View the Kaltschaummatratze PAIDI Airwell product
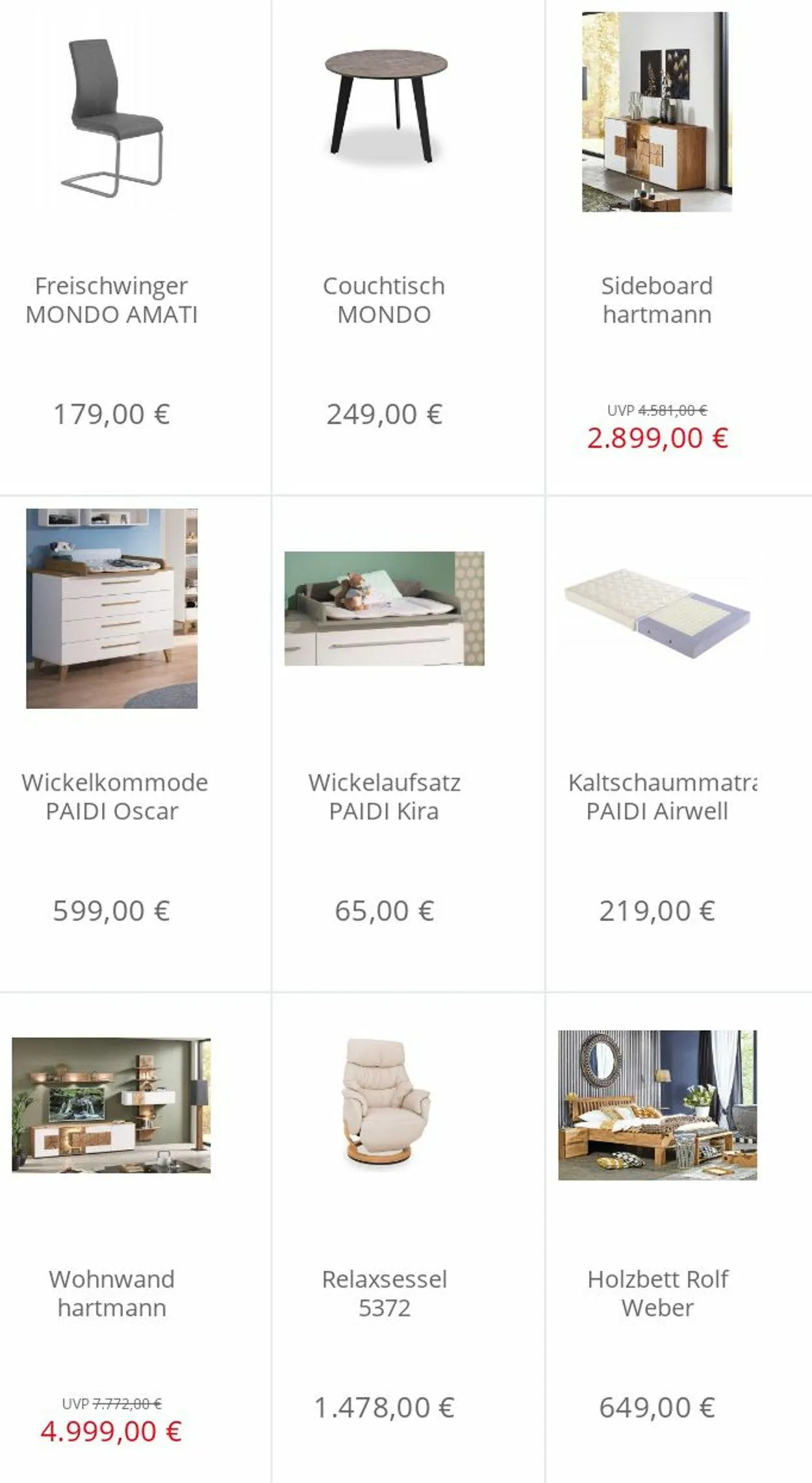Viewport: 812px width, 1483px height. (657, 796)
